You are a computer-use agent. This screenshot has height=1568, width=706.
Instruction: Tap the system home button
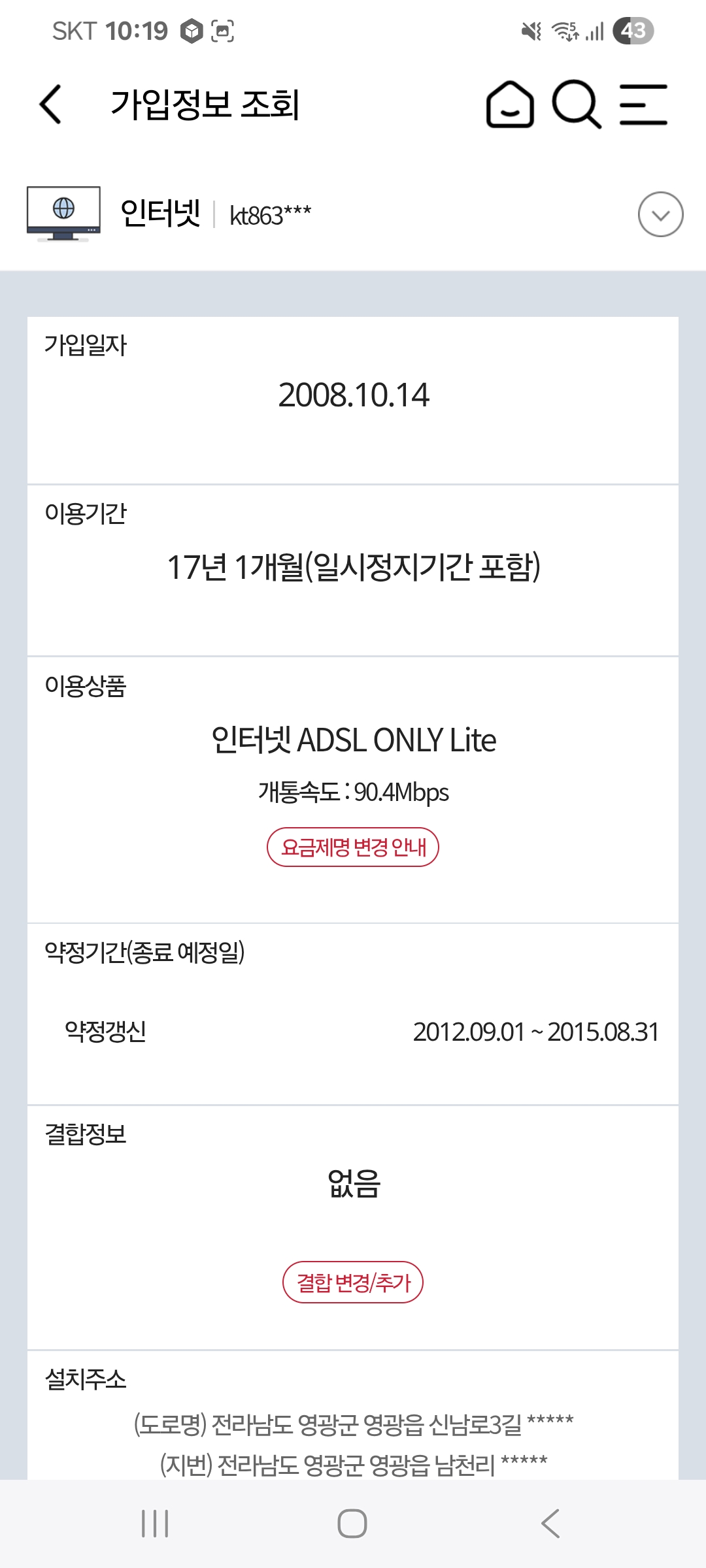click(352, 1524)
